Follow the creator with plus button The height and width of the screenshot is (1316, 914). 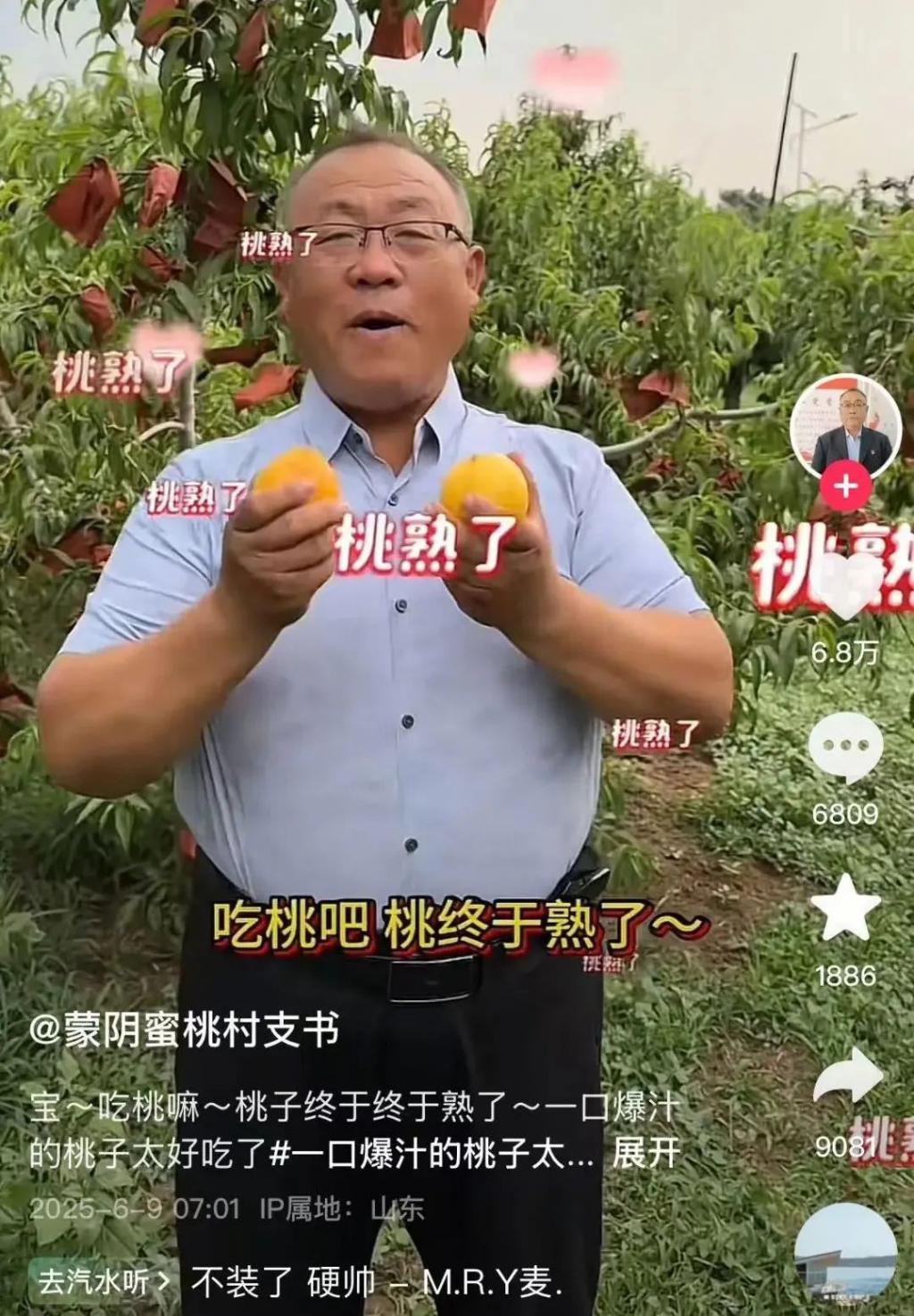(x=845, y=487)
